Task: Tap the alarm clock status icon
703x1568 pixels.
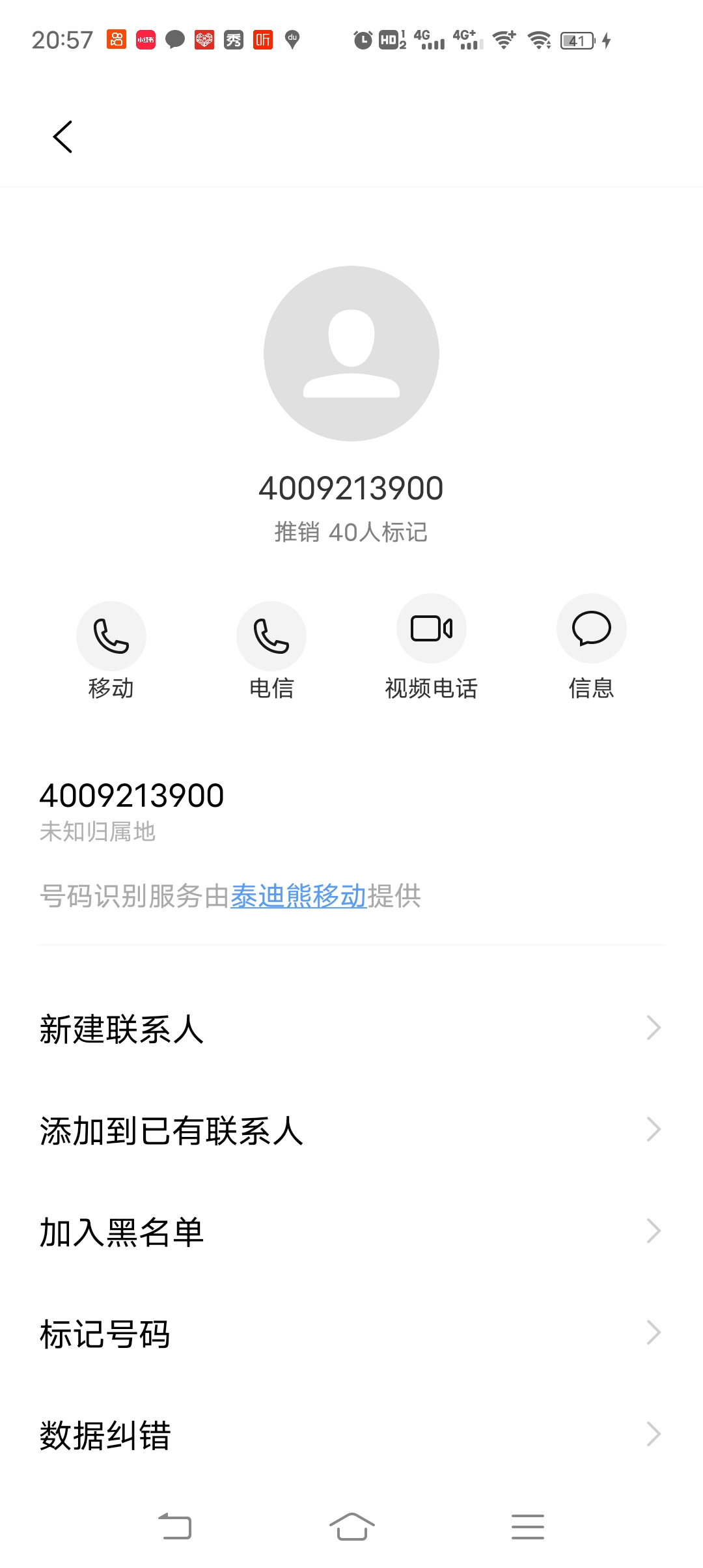Action: tap(362, 40)
